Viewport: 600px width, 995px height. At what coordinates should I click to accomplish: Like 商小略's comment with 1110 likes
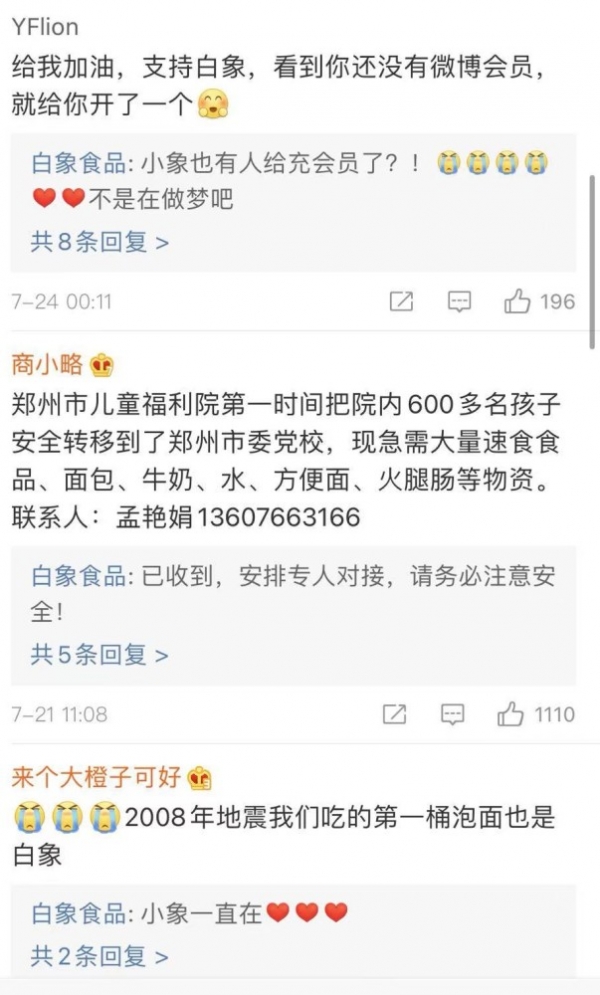pyautogui.click(x=512, y=714)
